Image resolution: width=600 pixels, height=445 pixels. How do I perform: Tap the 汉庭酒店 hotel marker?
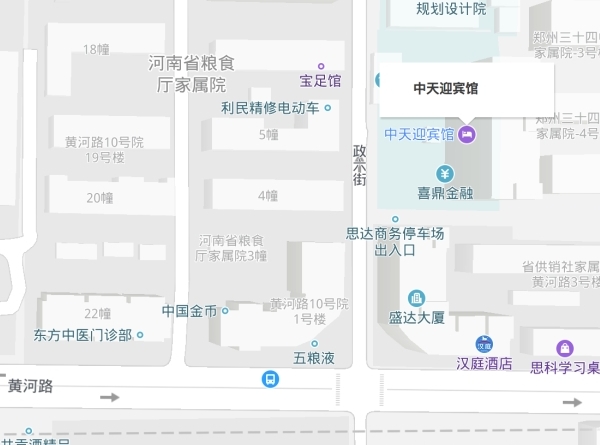click(x=484, y=346)
